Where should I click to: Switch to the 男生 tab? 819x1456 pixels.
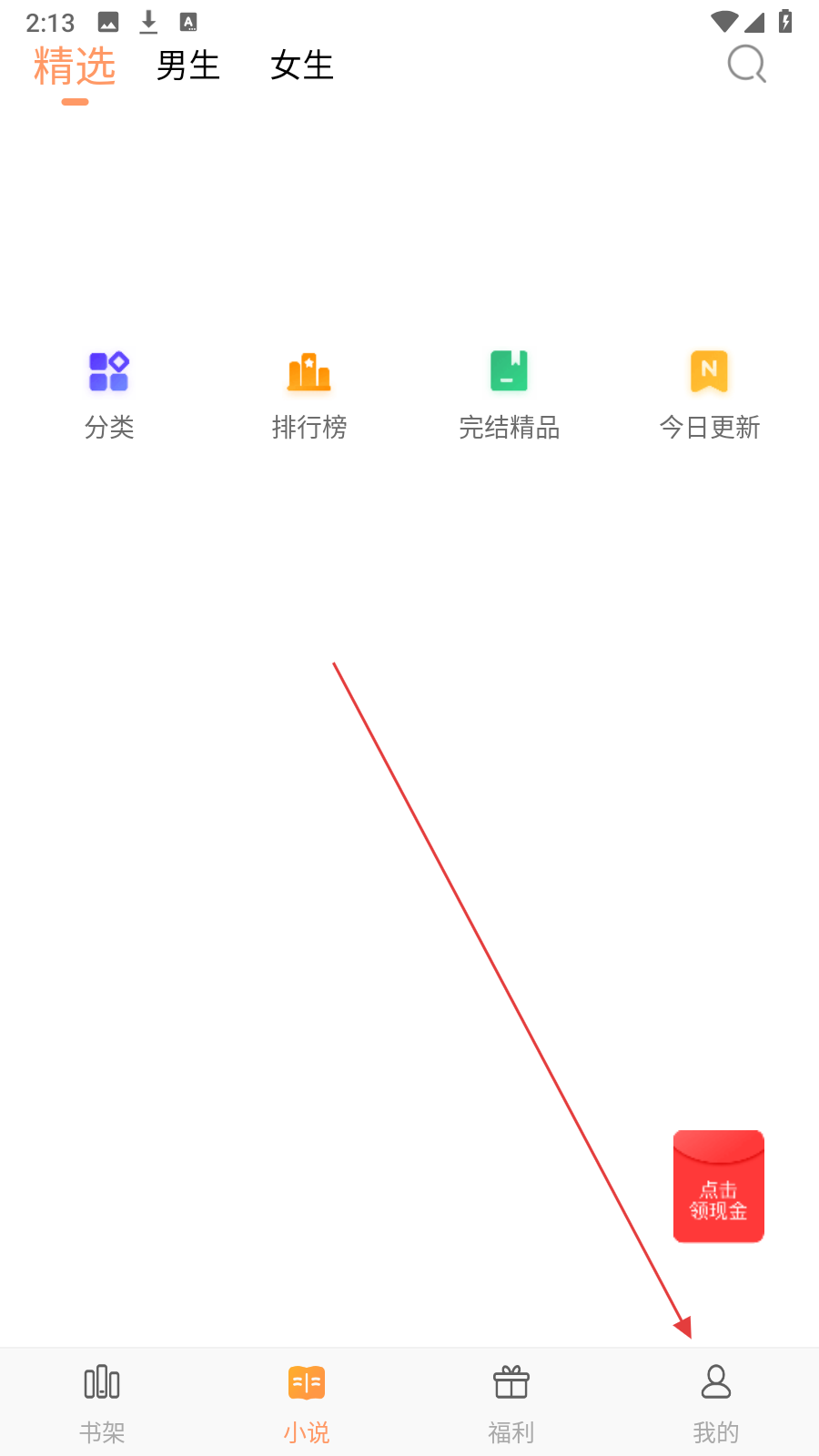point(188,66)
